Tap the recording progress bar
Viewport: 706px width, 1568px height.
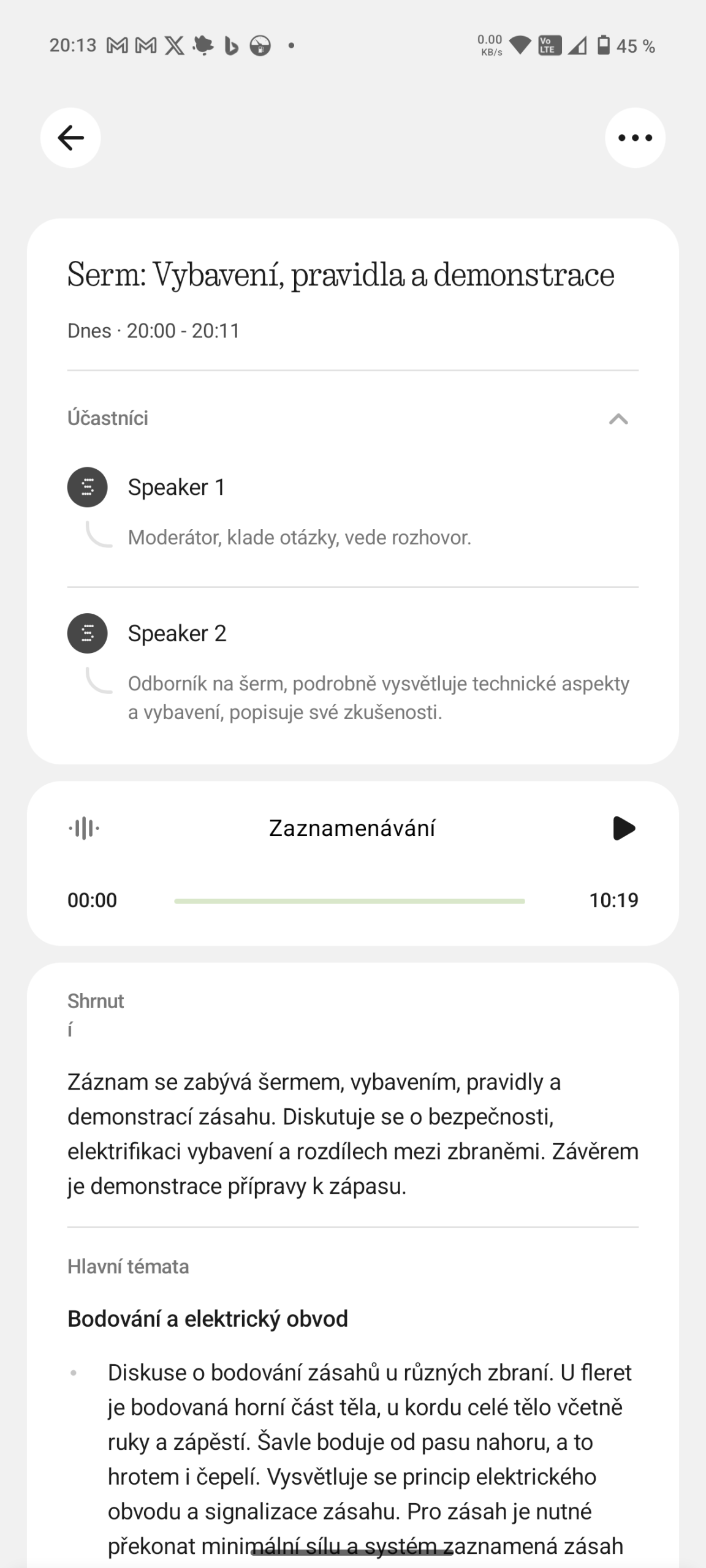tap(349, 901)
